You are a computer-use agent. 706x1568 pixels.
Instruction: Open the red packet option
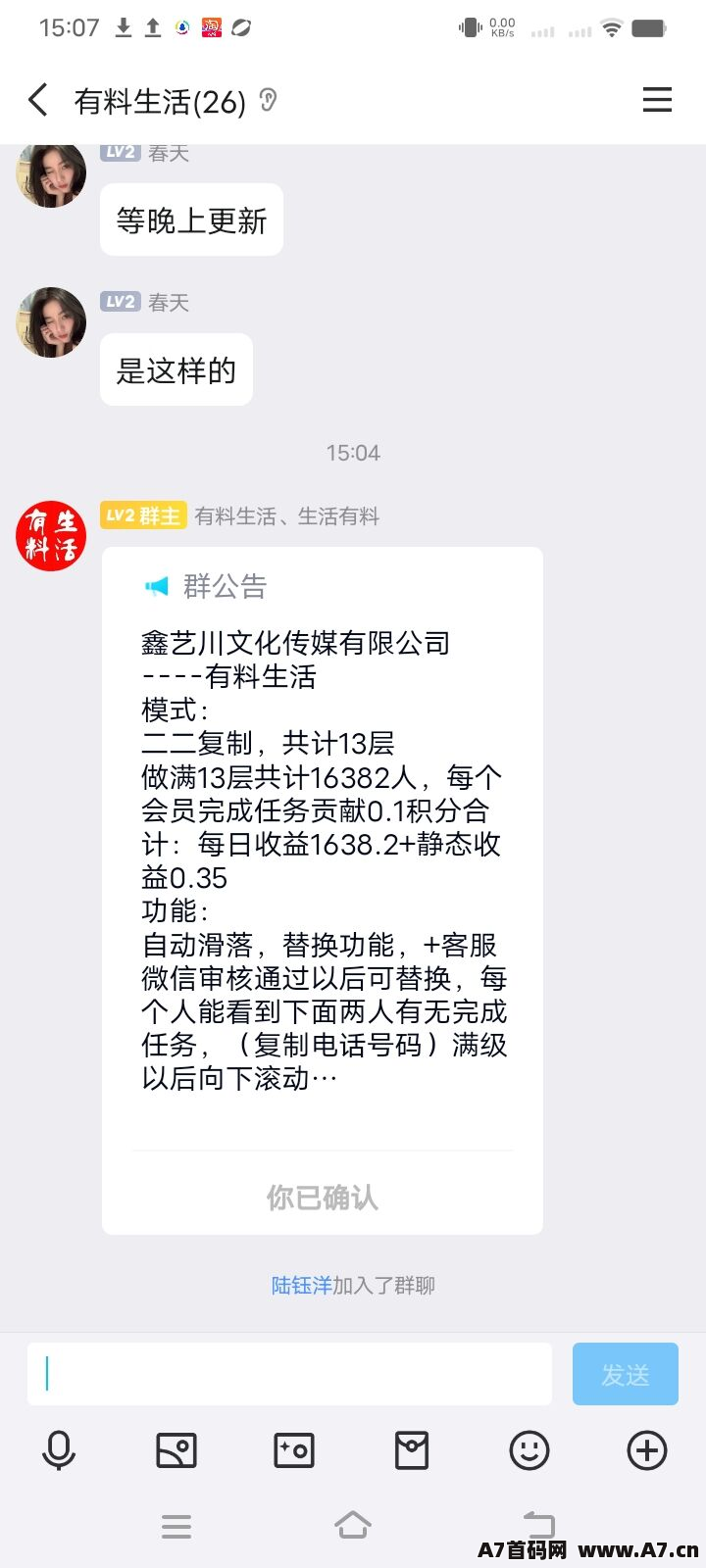point(412,1450)
